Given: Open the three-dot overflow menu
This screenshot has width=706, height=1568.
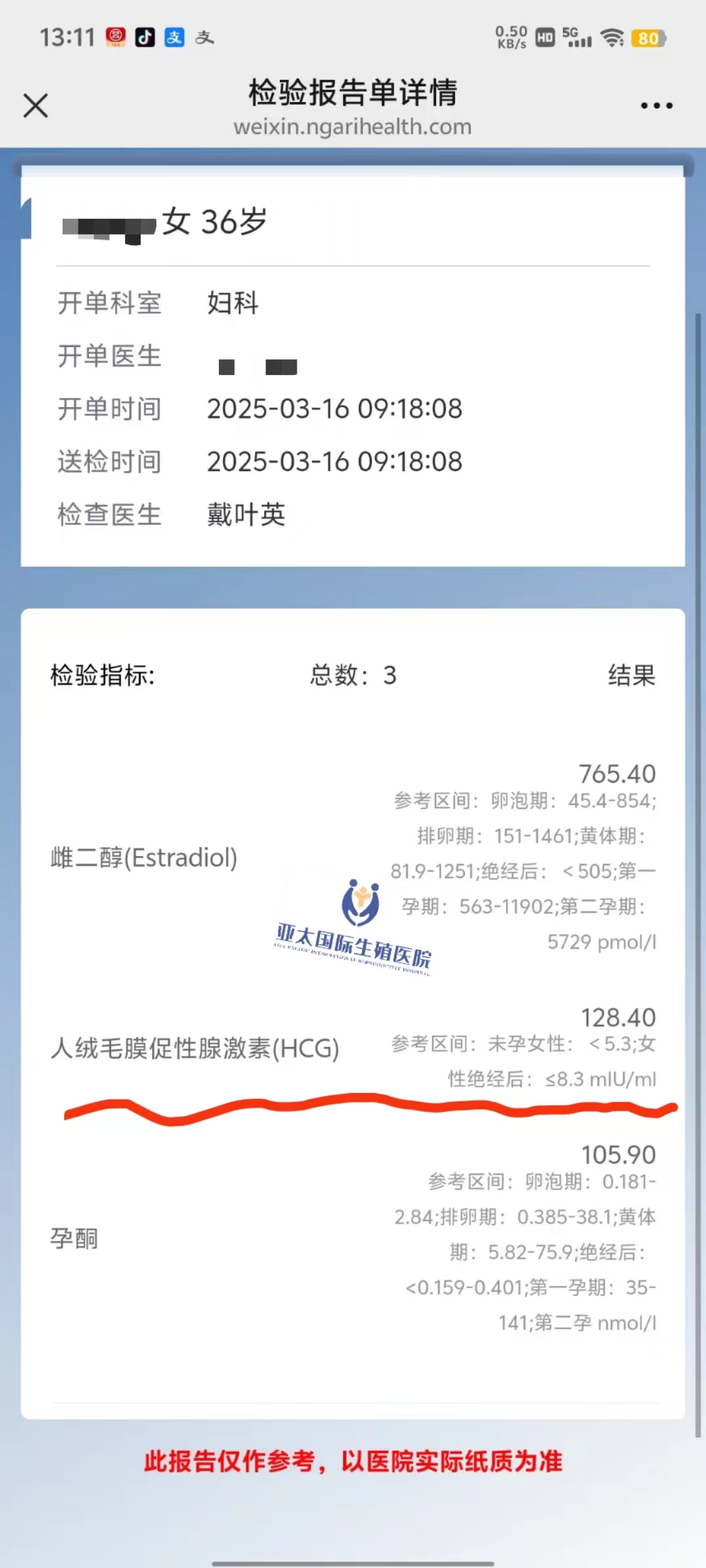Looking at the screenshot, I should point(656,105).
